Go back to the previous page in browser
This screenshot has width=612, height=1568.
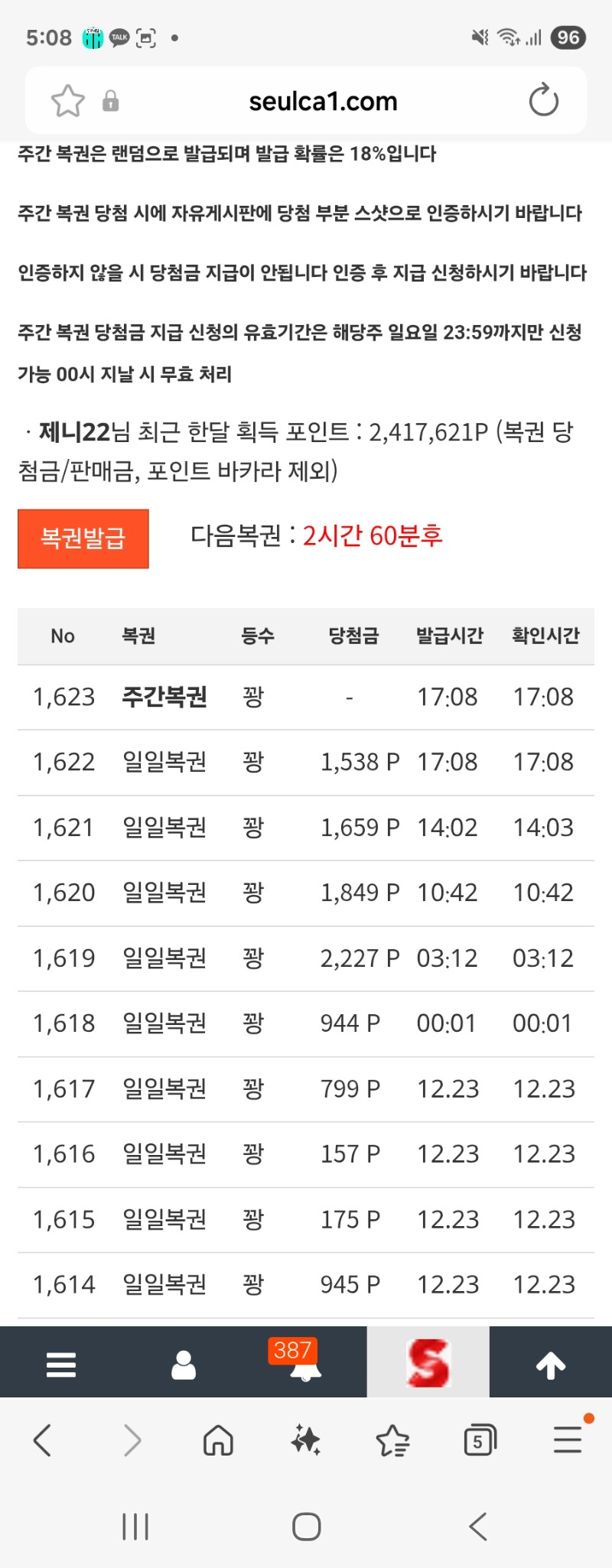tap(43, 1441)
